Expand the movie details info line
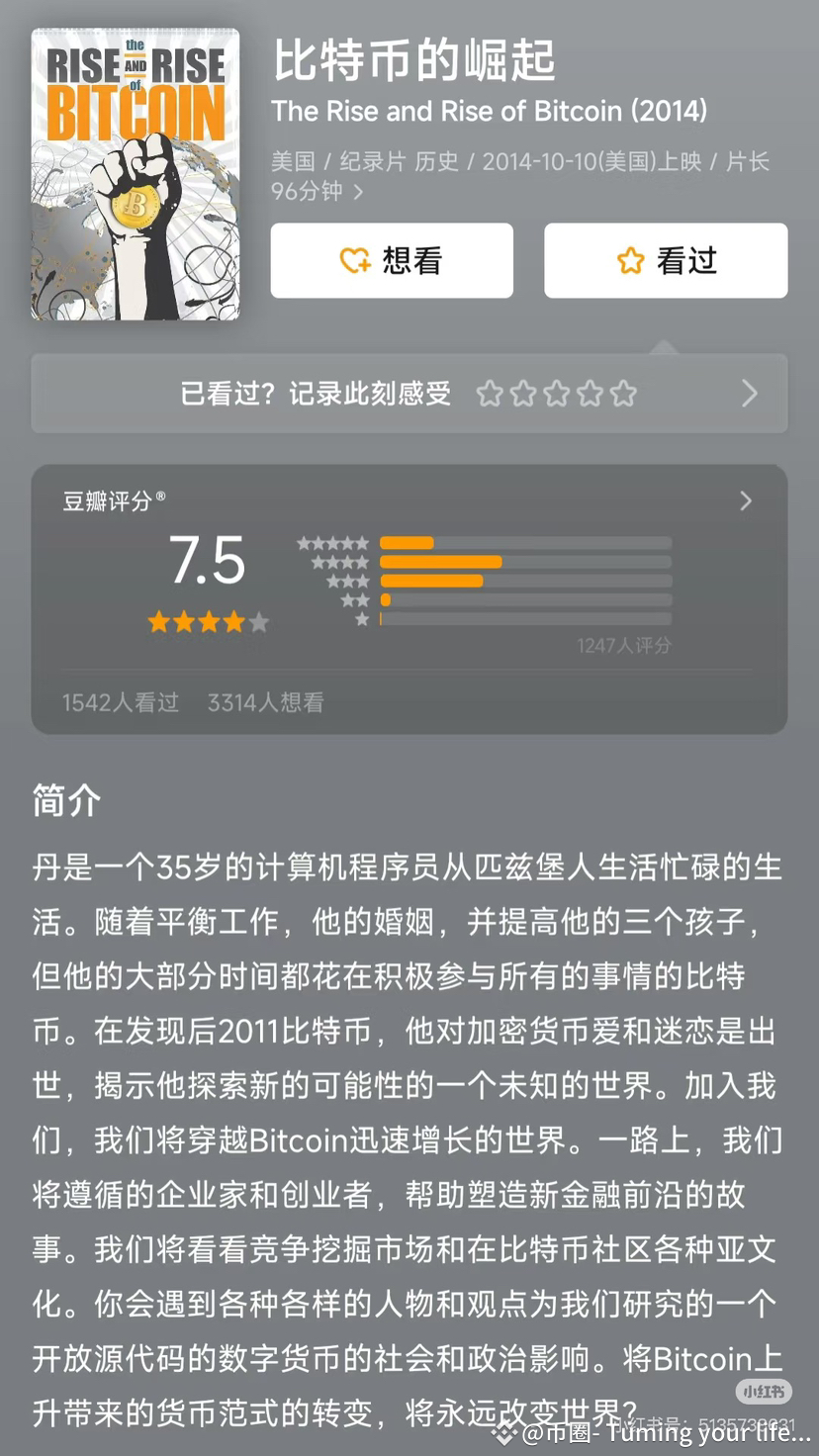The image size is (819, 1456). [358, 192]
